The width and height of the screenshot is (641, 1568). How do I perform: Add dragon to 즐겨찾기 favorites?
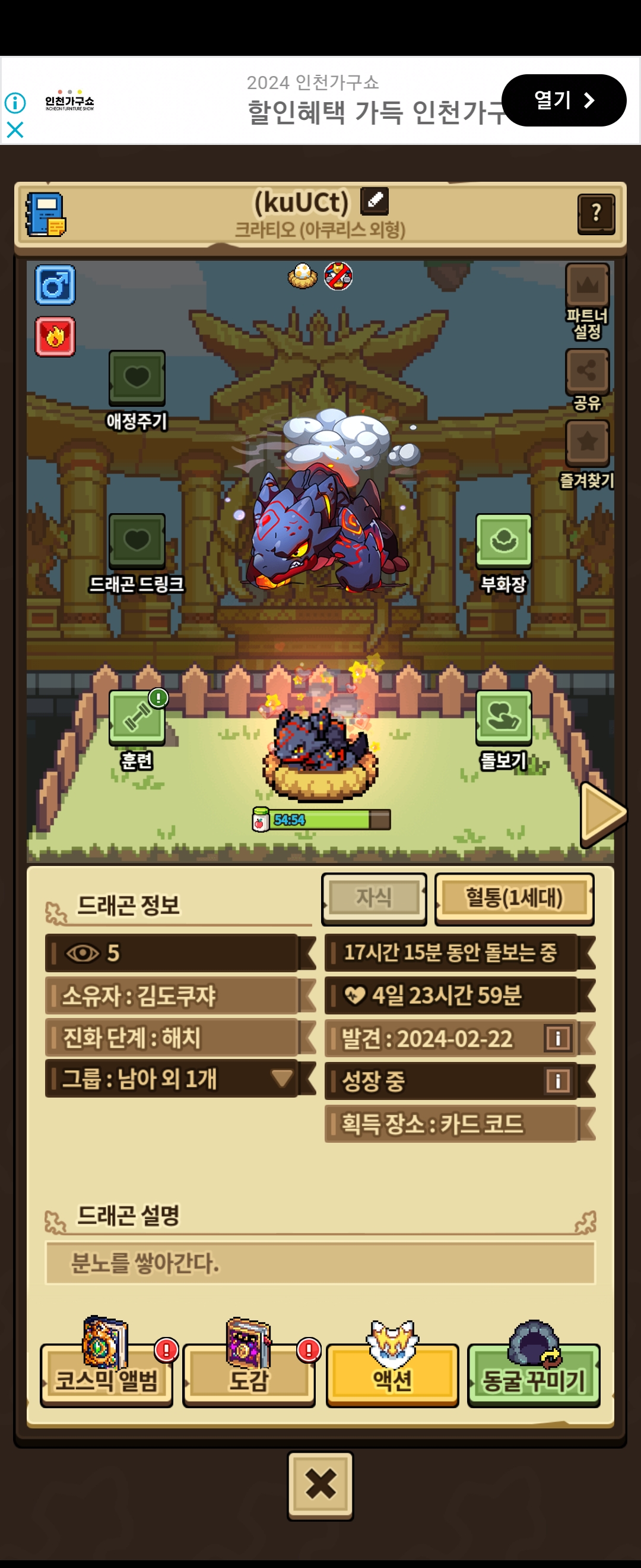pos(587,442)
